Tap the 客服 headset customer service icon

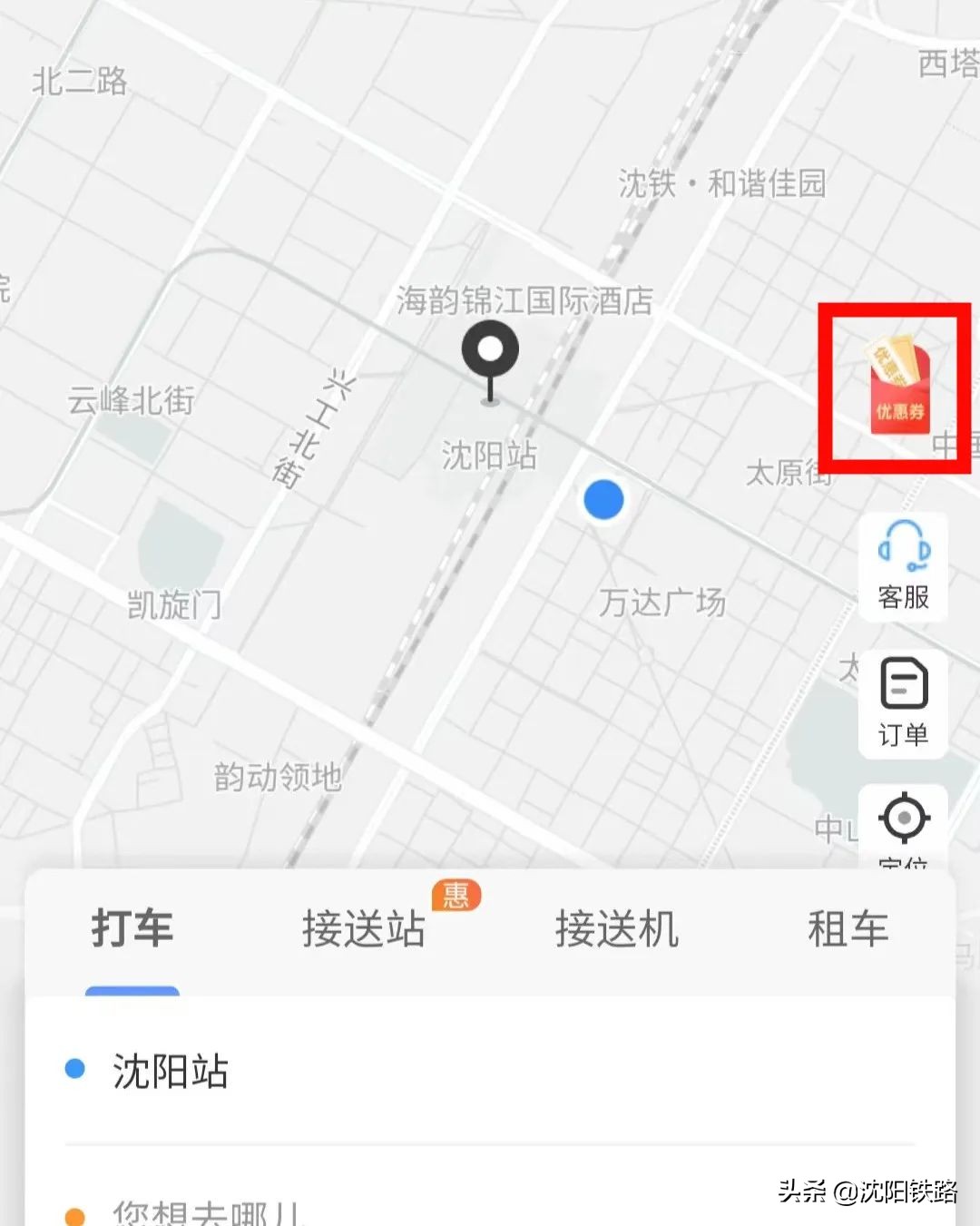(x=903, y=564)
